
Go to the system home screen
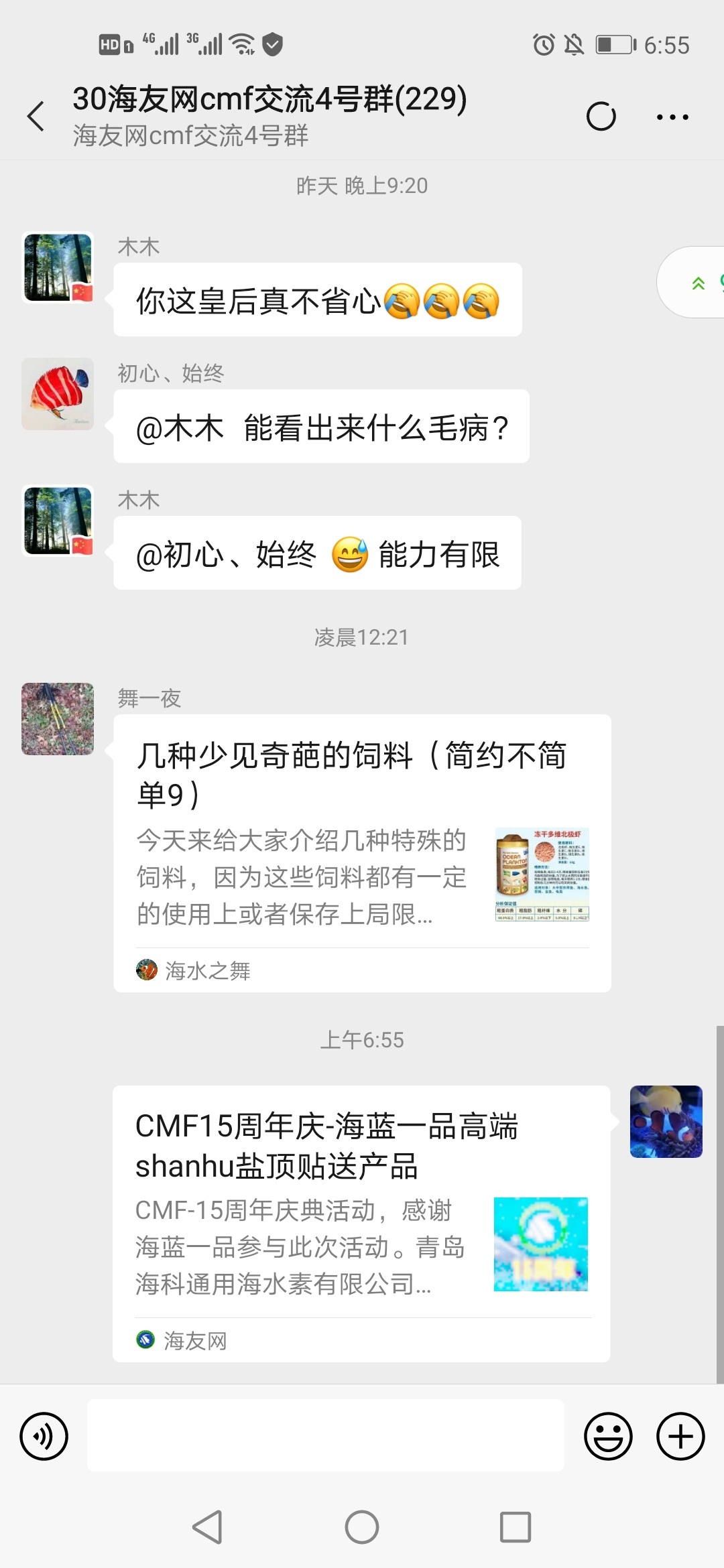click(362, 1528)
